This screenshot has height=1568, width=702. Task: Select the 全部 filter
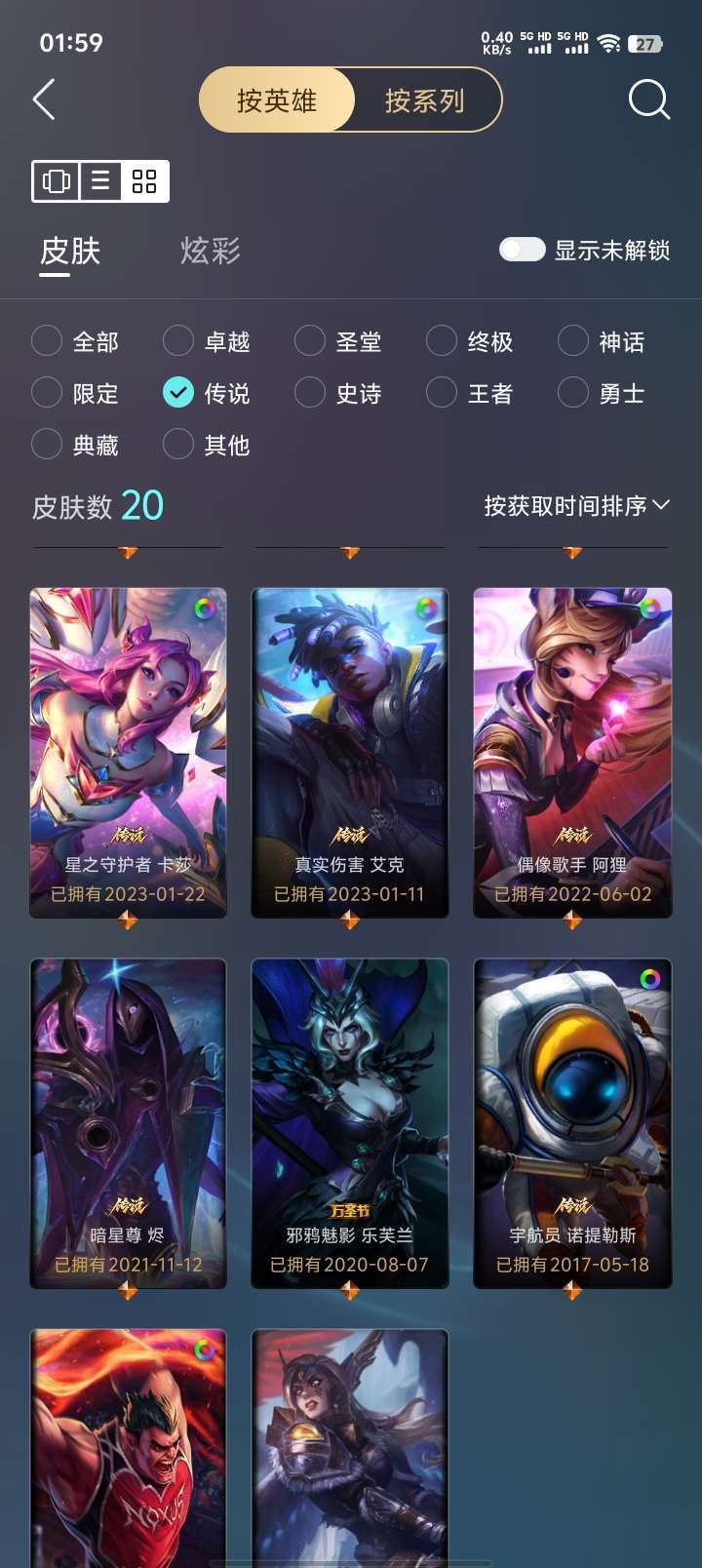point(75,341)
